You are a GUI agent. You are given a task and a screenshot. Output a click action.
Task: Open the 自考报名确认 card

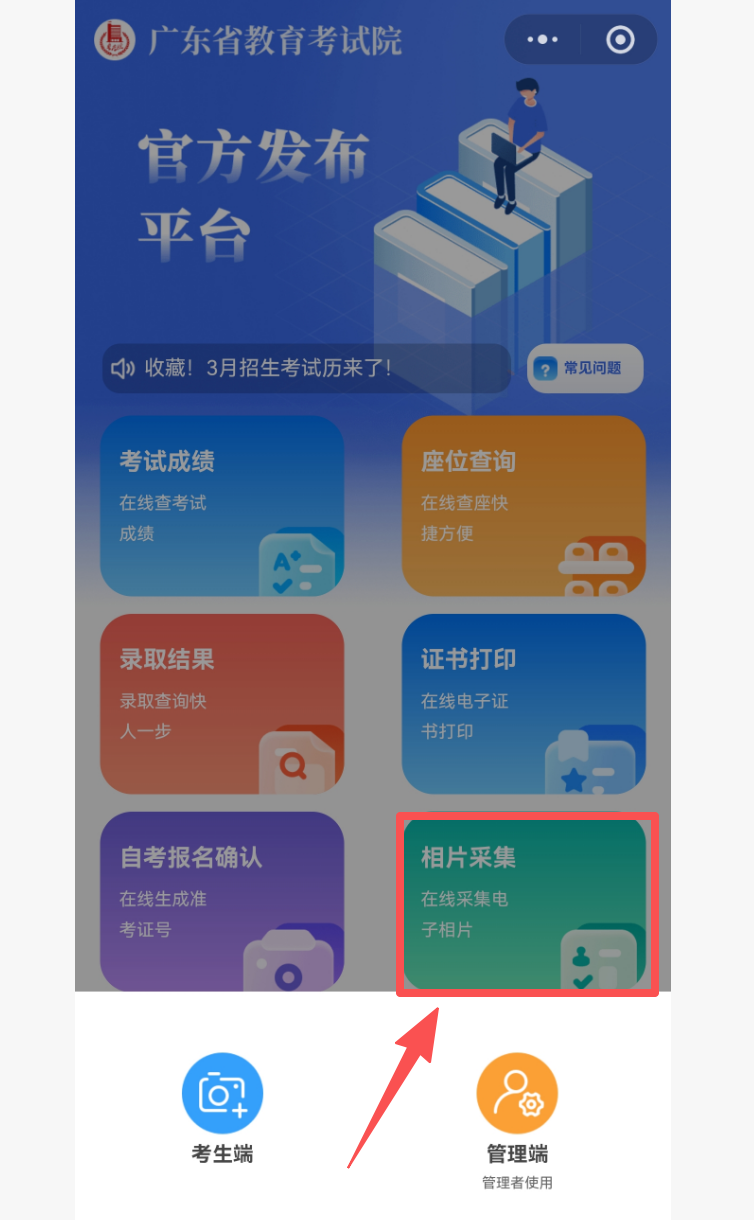point(222,900)
